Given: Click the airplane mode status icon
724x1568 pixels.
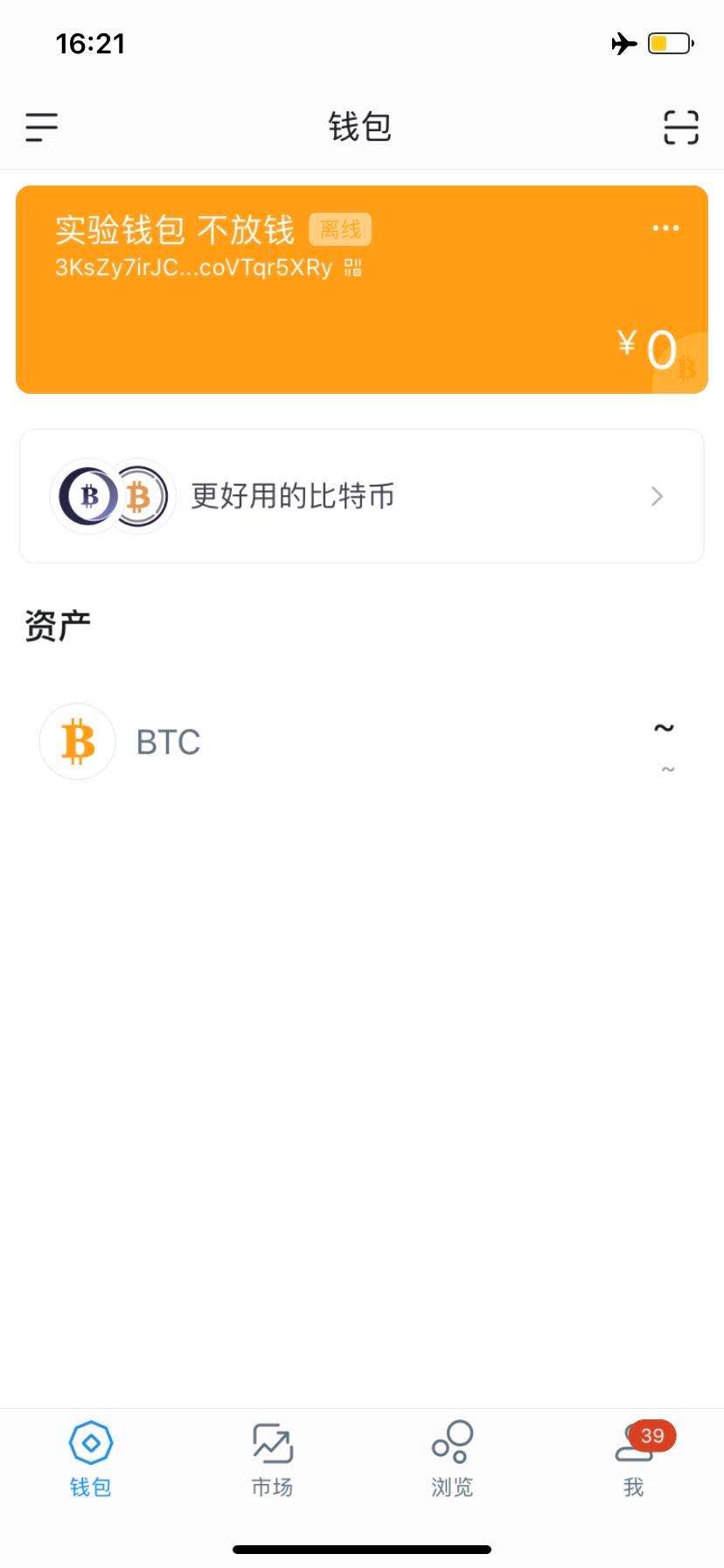Looking at the screenshot, I should [x=623, y=42].
